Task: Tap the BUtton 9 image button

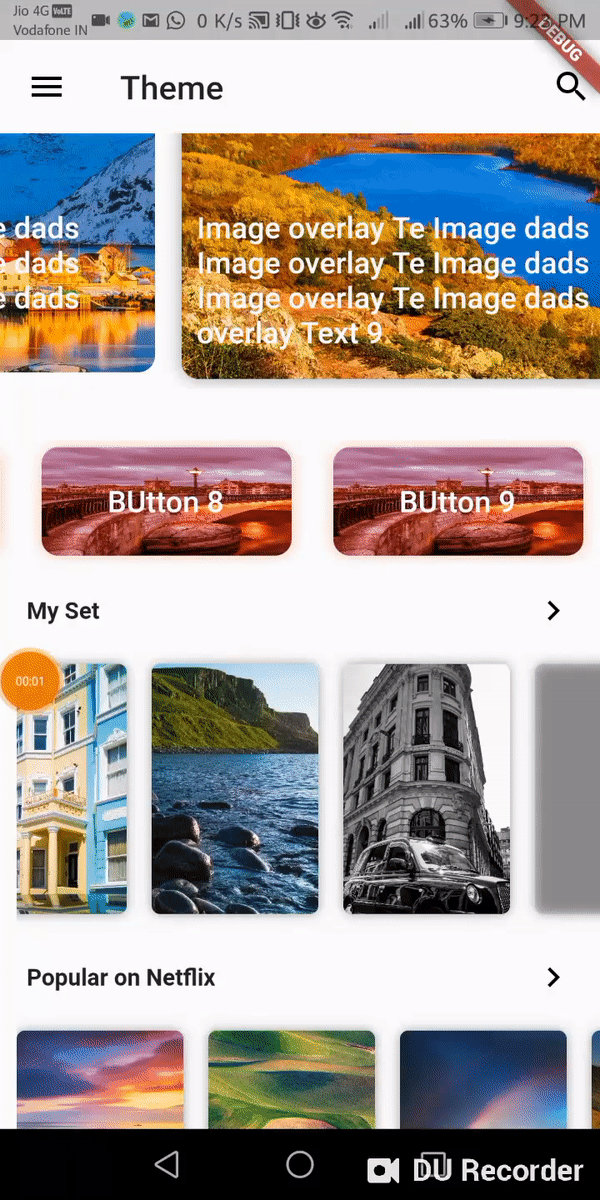Action: (x=458, y=501)
